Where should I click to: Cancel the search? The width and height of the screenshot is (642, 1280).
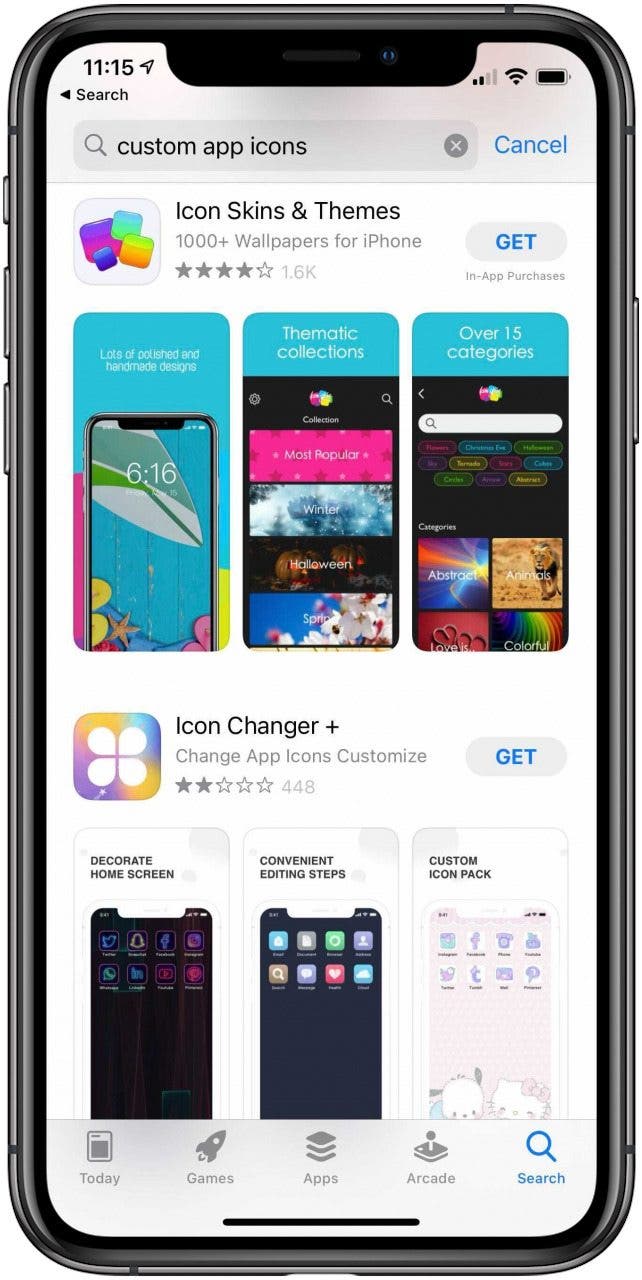(x=530, y=145)
